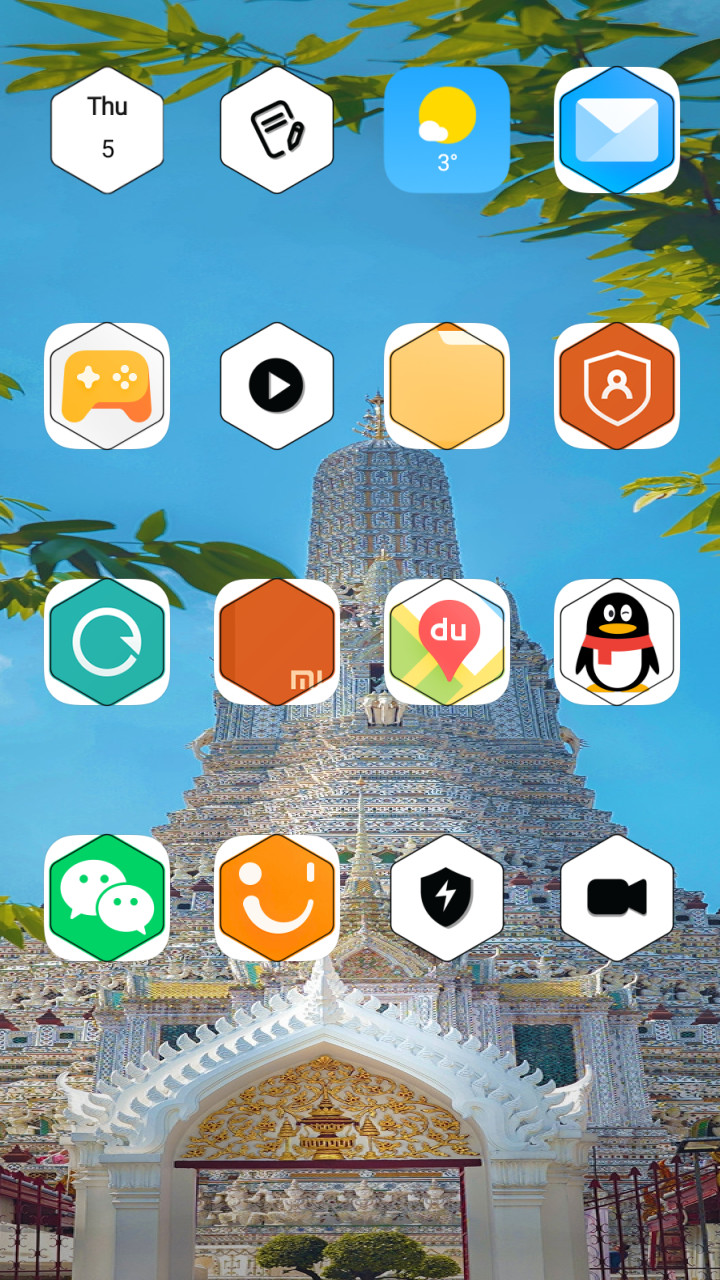Viewport: 720px width, 1280px height.
Task: Launch the Mail envelope app
Action: coord(617,130)
